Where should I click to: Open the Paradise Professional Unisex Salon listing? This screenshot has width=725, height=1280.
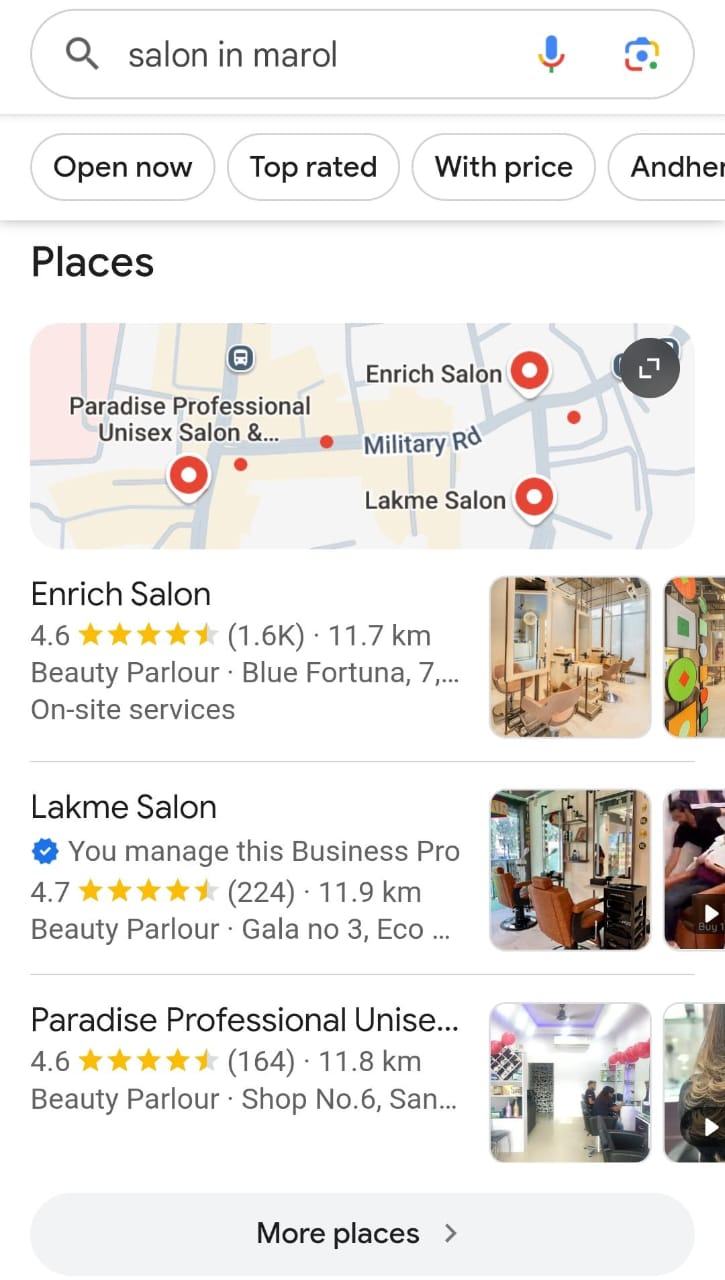coord(245,1020)
